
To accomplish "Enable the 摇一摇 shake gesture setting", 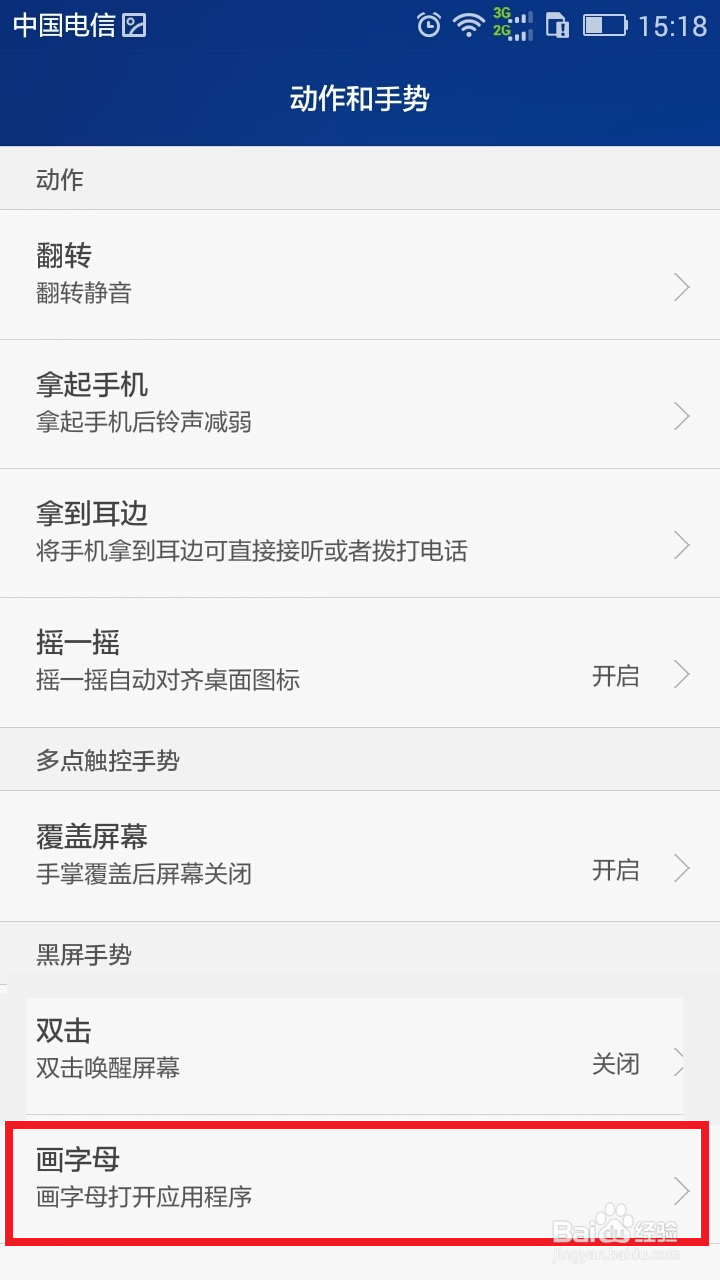I will click(x=360, y=660).
